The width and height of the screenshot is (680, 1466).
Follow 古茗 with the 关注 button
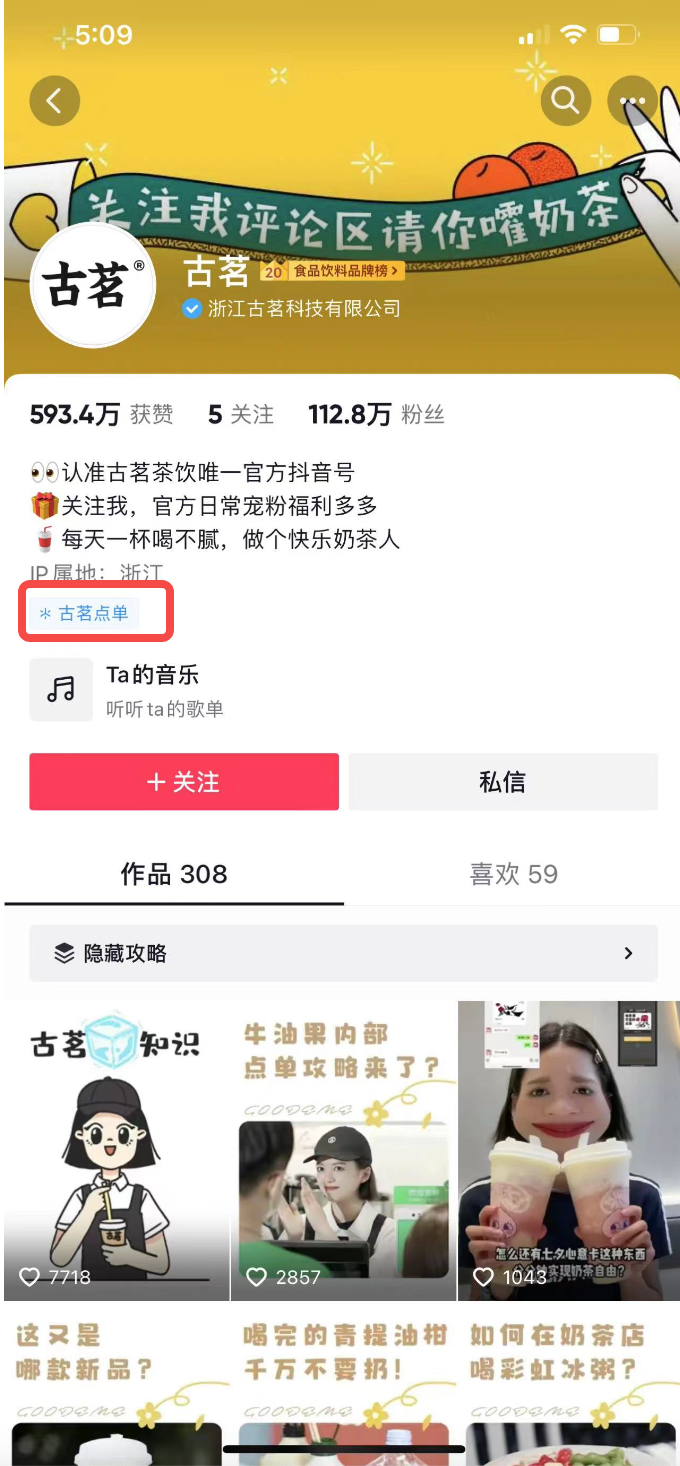pos(184,782)
